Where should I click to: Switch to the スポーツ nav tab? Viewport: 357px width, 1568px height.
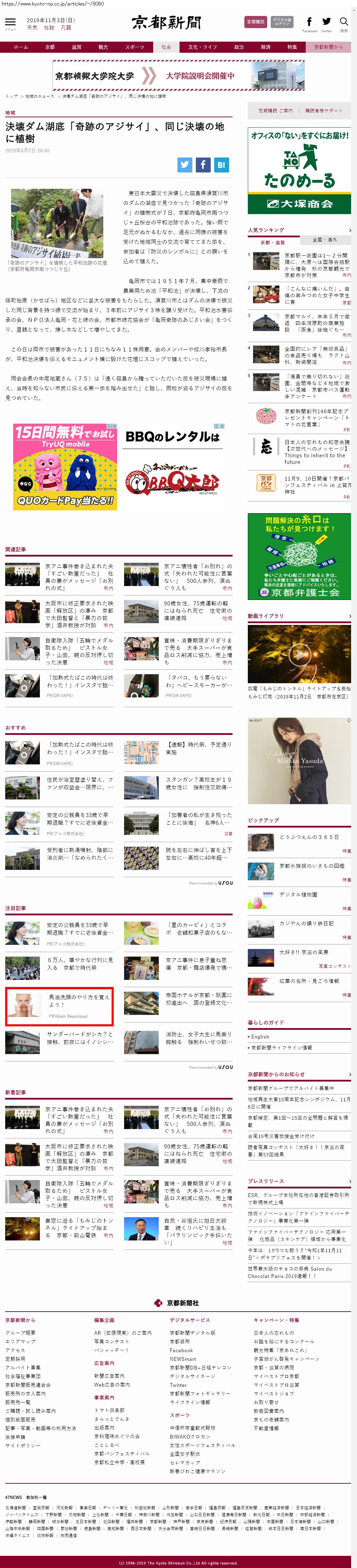[134, 47]
